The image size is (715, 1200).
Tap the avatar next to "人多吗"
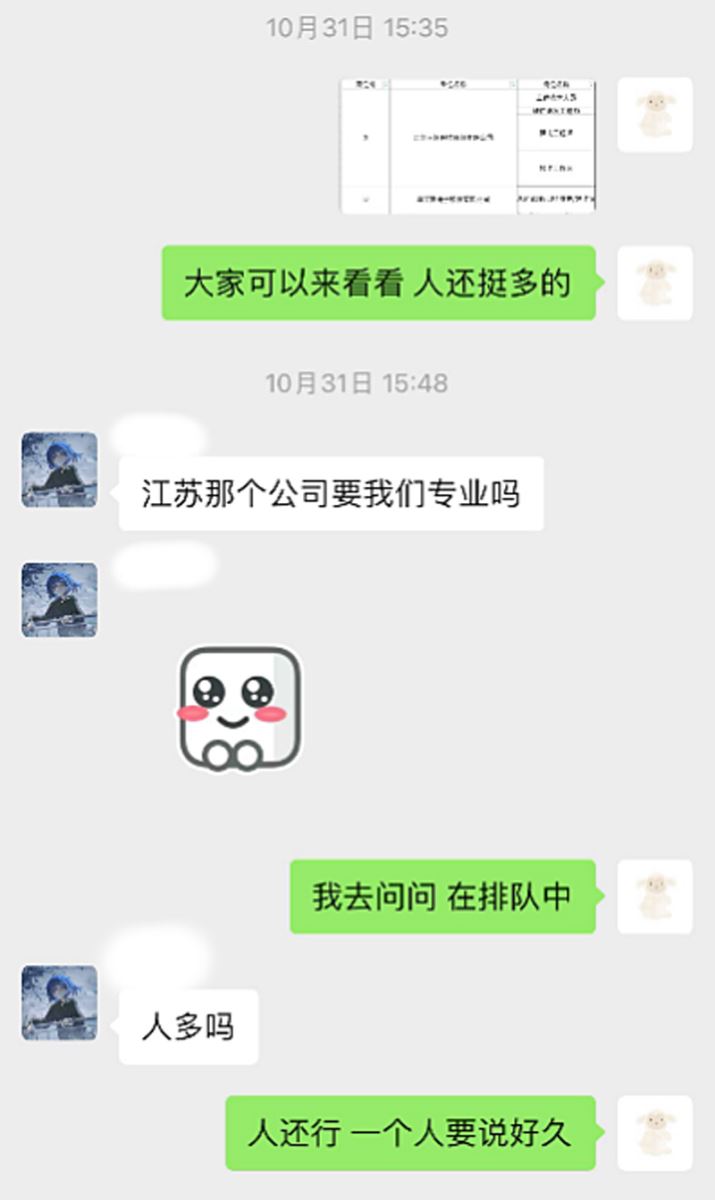[x=60, y=1003]
